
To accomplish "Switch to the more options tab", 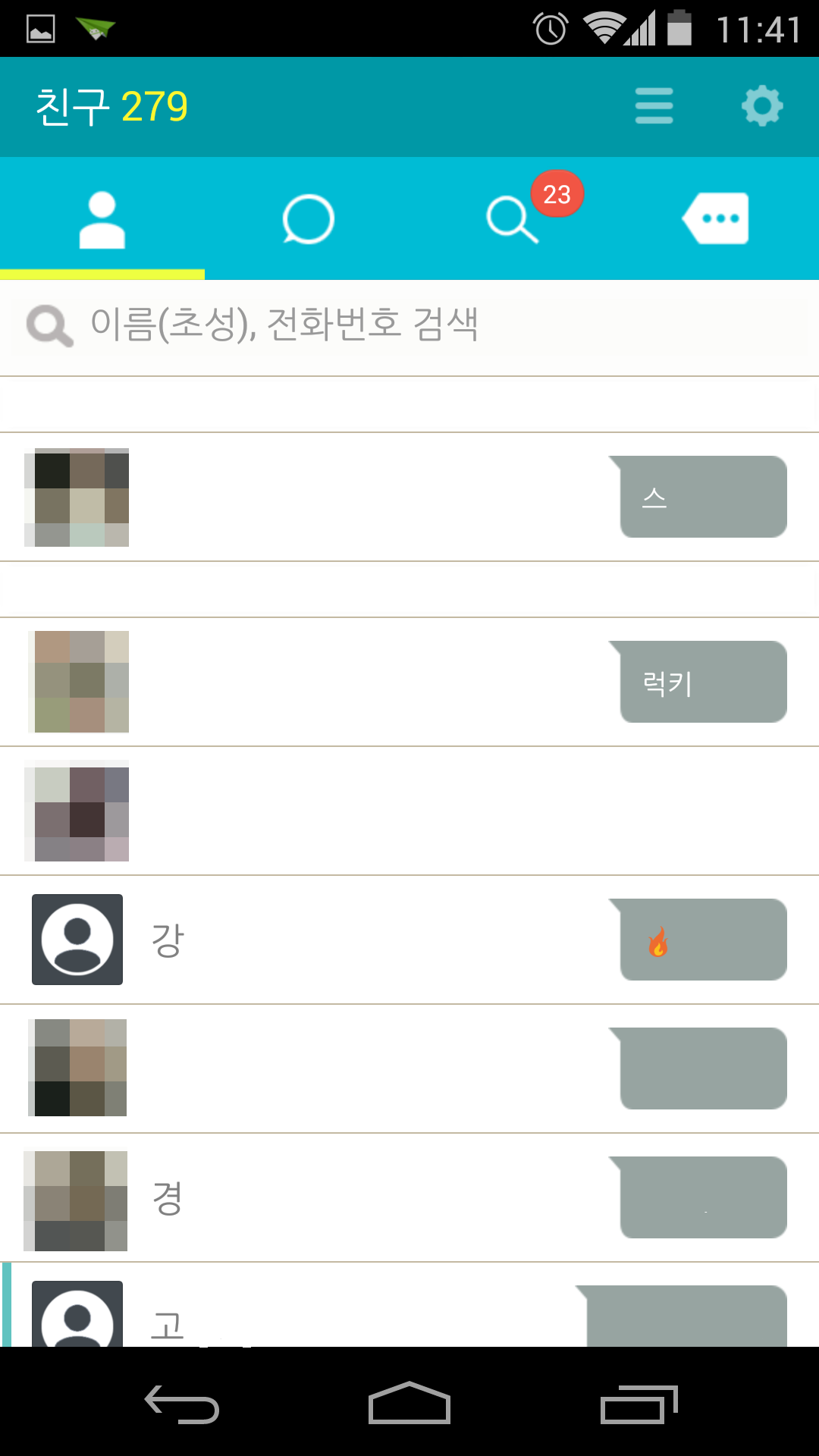I will [x=716, y=220].
